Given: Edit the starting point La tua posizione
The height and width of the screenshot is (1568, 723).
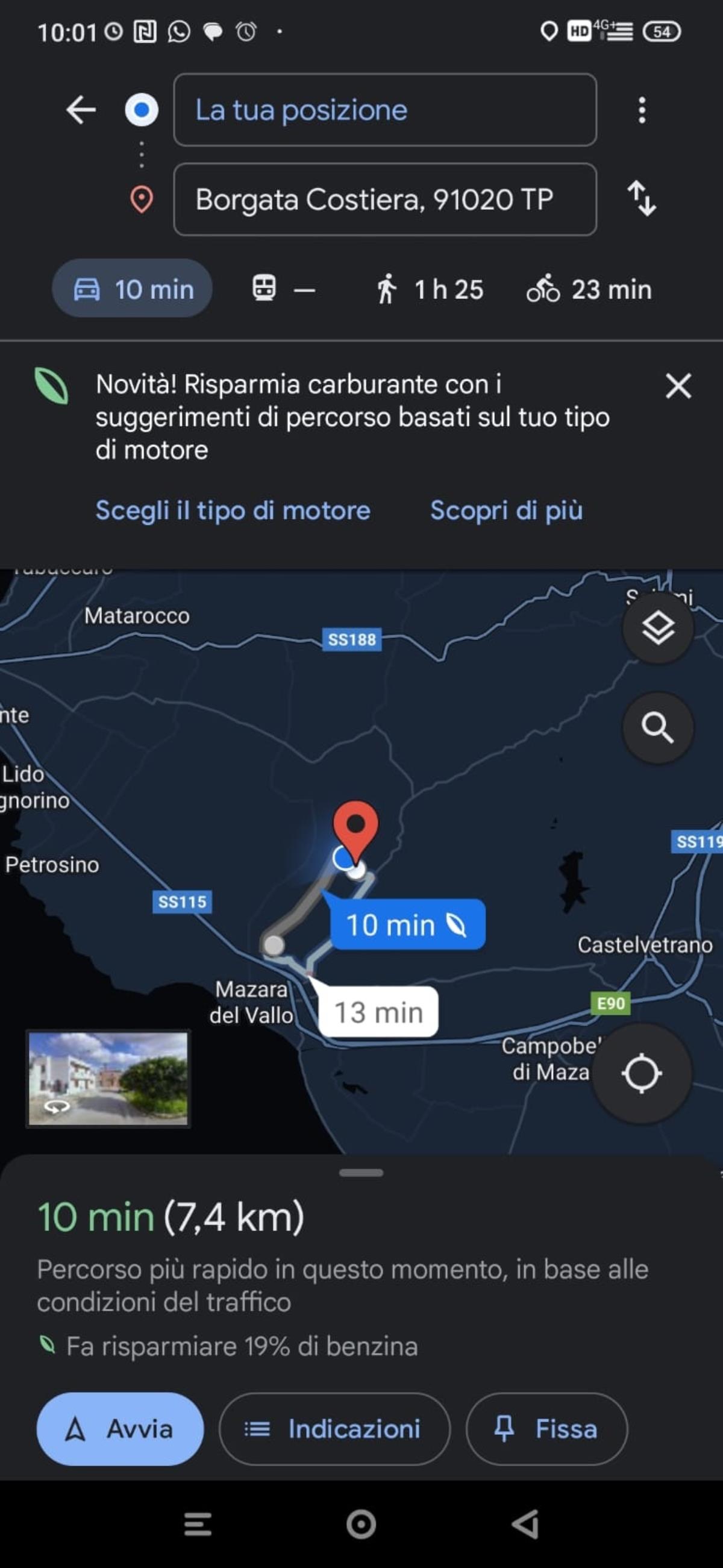Looking at the screenshot, I should coord(384,110).
